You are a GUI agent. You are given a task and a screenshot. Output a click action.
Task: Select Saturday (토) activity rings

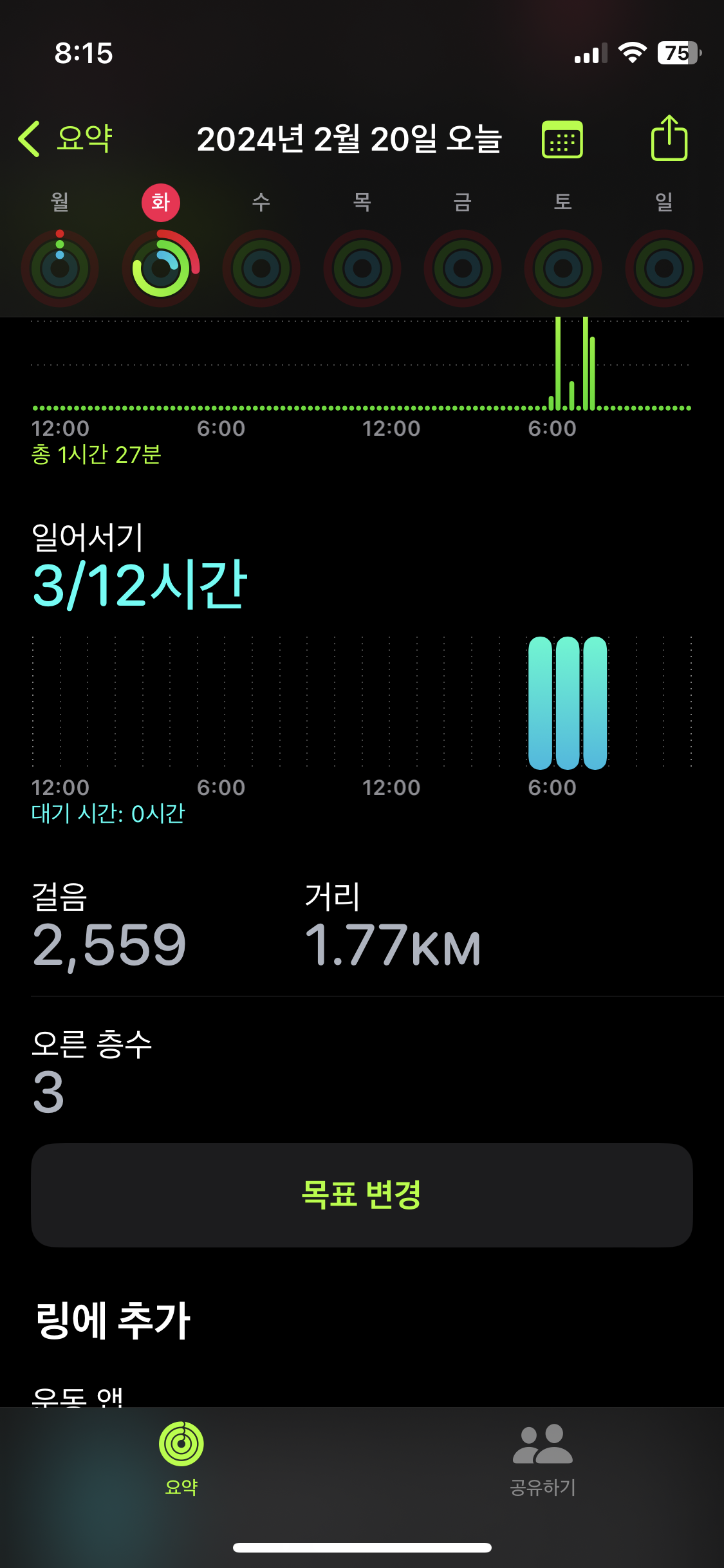tap(563, 268)
